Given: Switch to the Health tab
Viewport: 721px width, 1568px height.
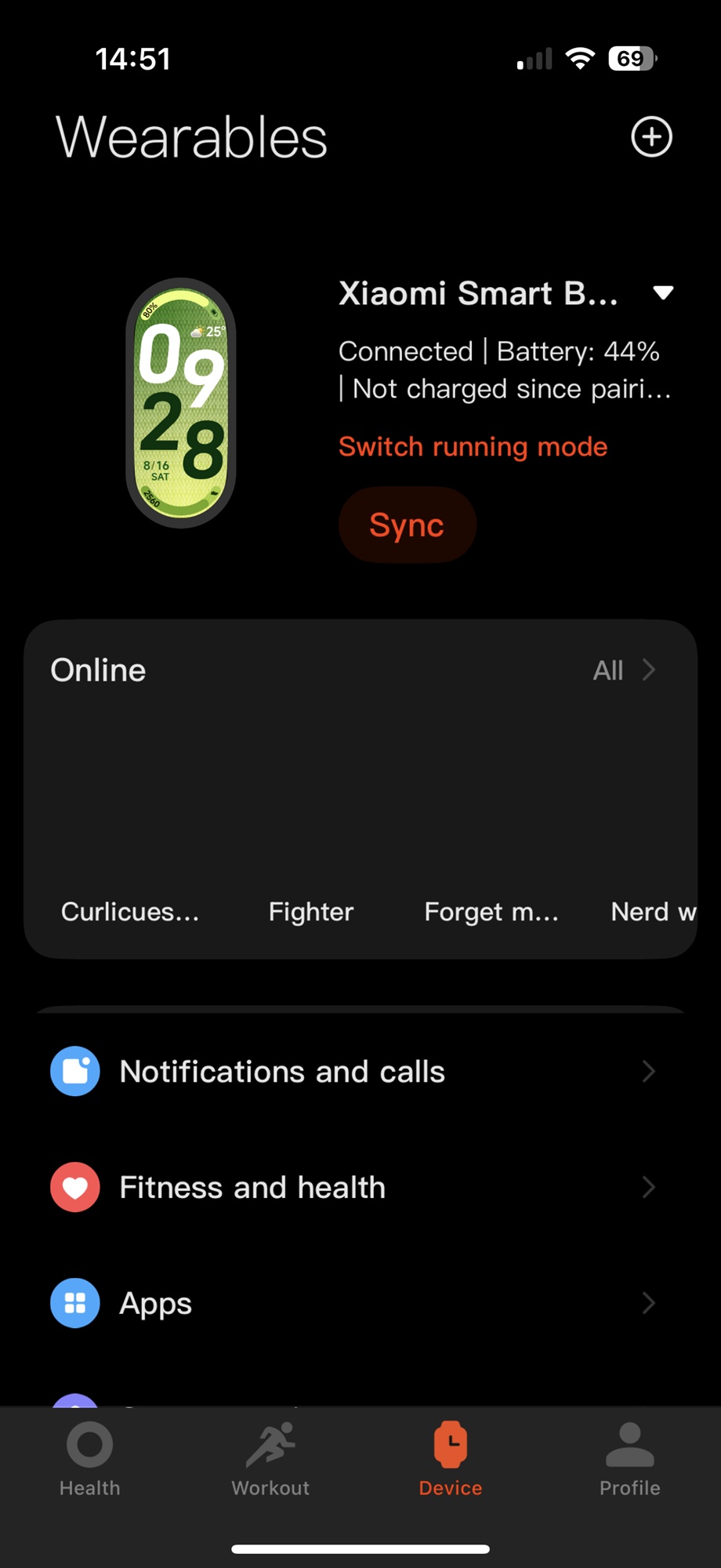Looking at the screenshot, I should [x=90, y=1460].
